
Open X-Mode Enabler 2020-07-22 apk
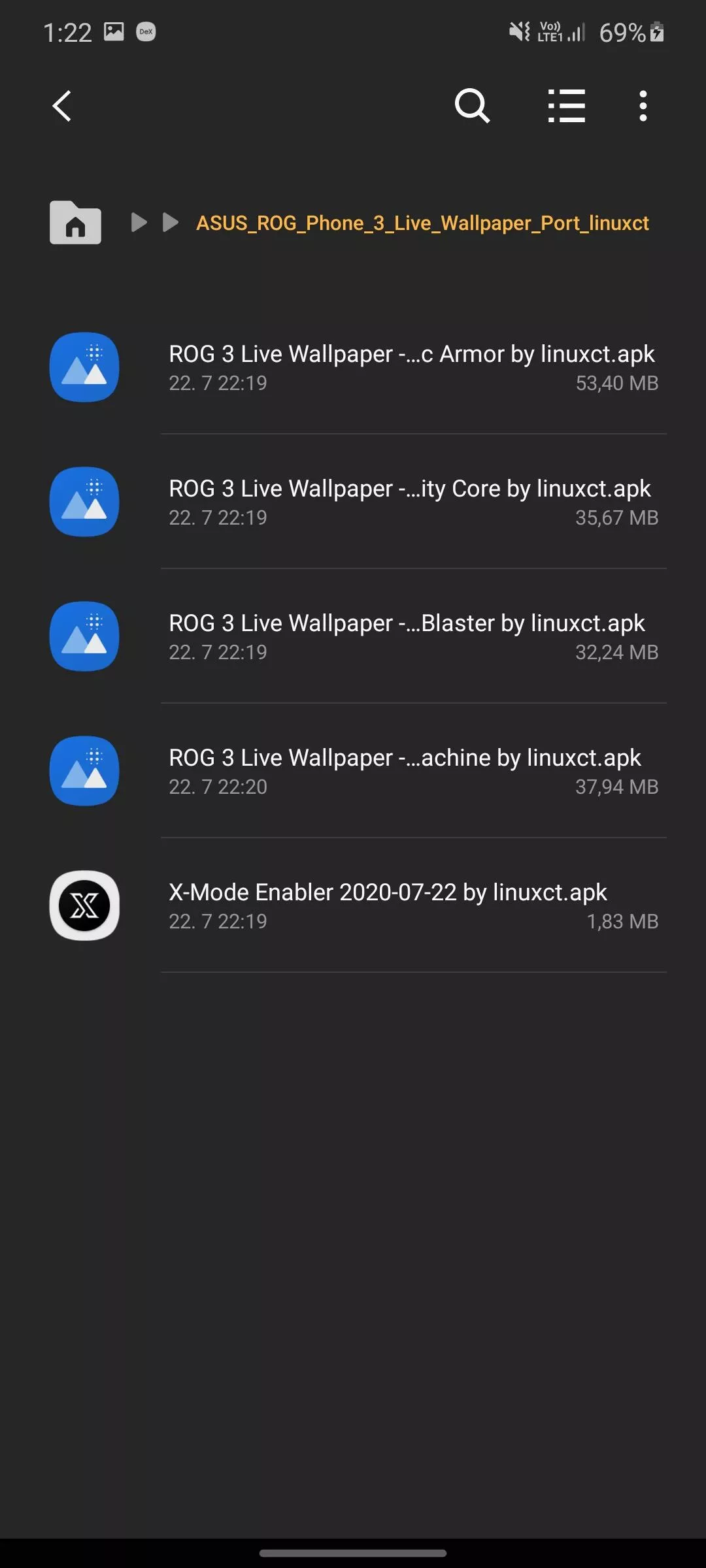[353, 906]
